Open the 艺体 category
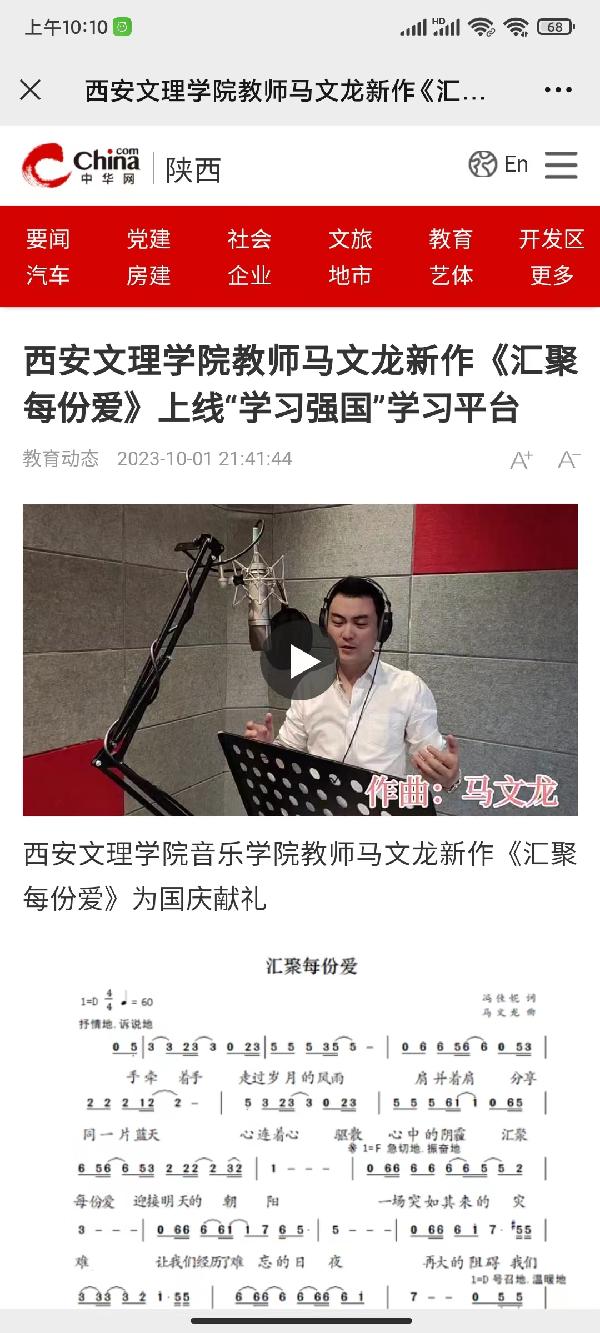Screen dimensions: 600x1333 click(x=451, y=275)
